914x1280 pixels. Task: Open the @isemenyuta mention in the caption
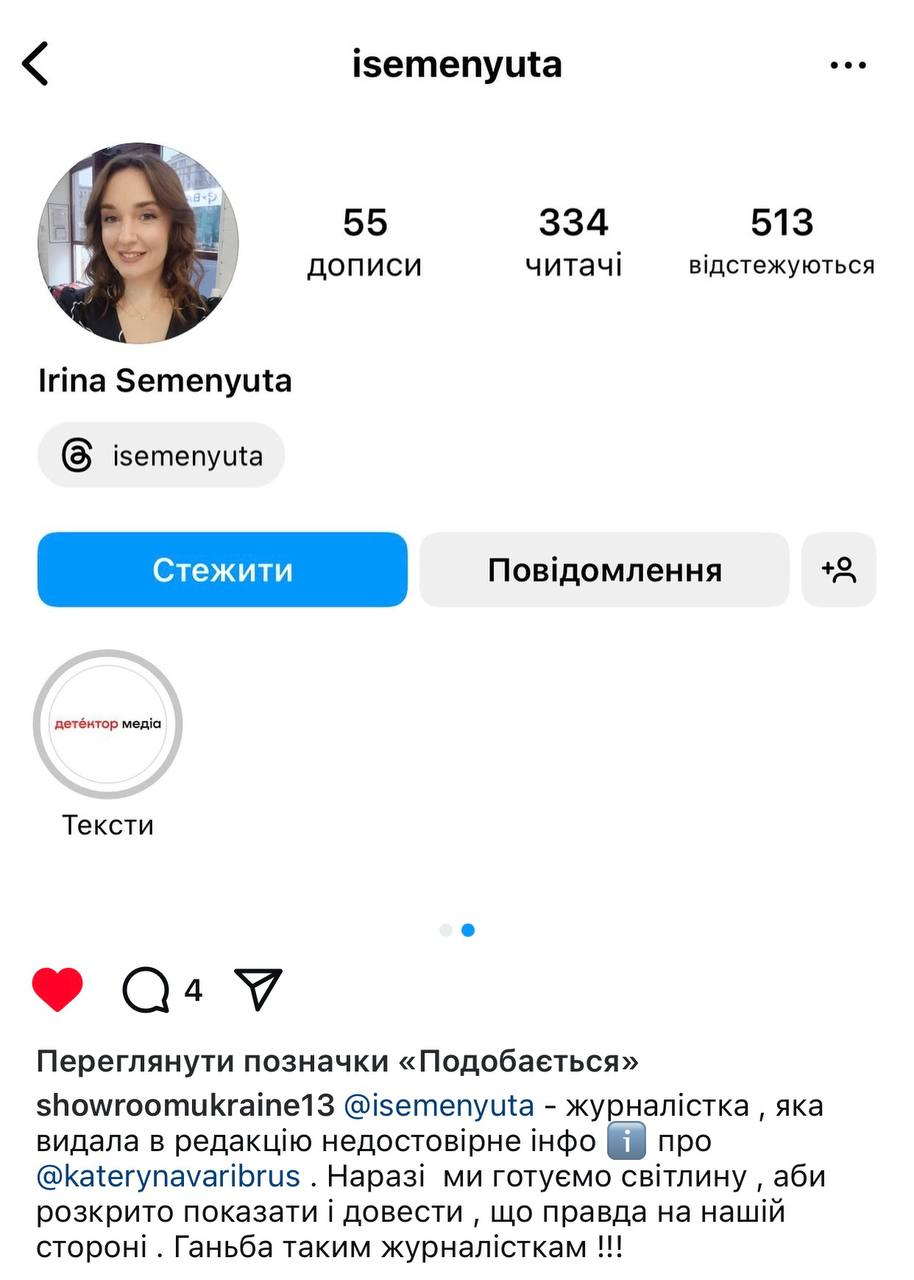pyautogui.click(x=439, y=1106)
